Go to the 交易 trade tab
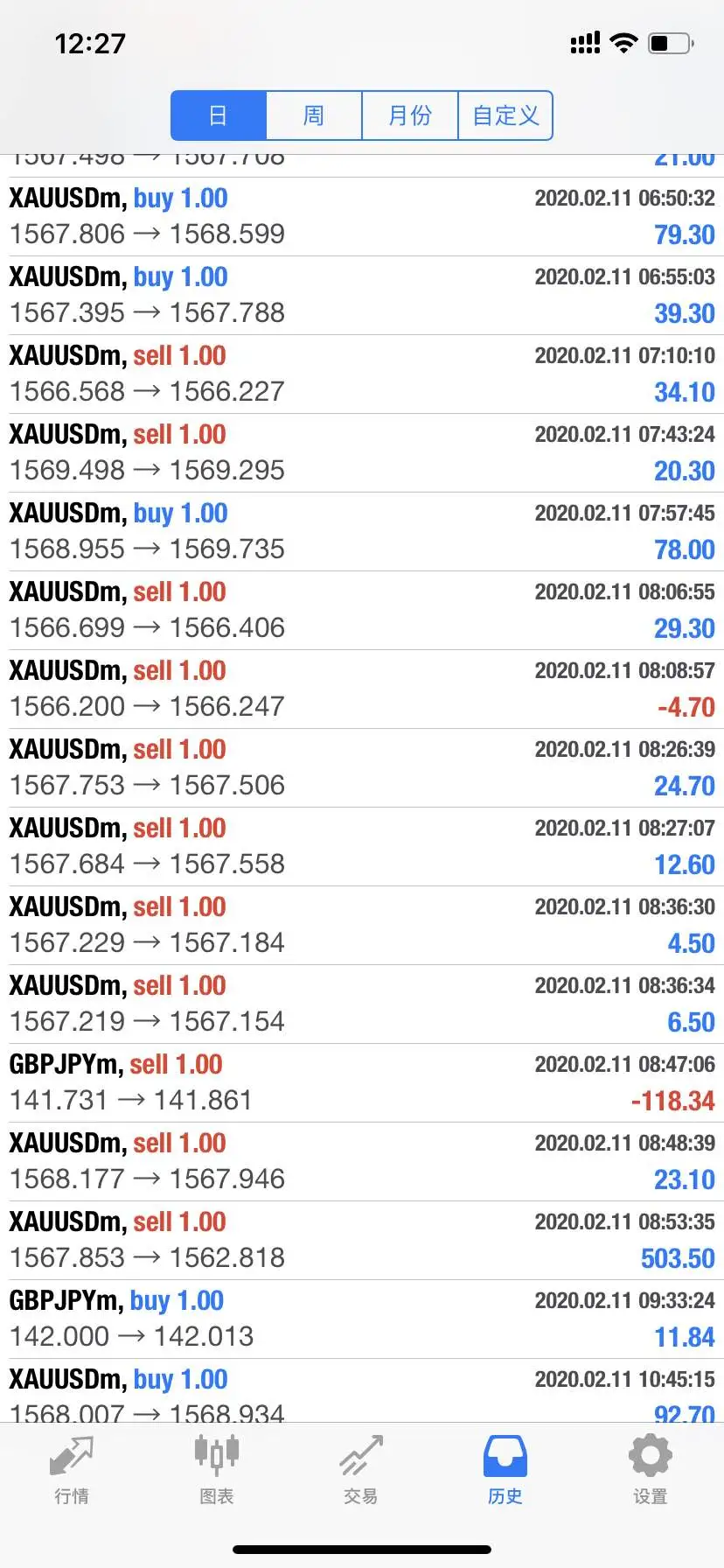Image resolution: width=724 pixels, height=1568 pixels. (361, 1470)
